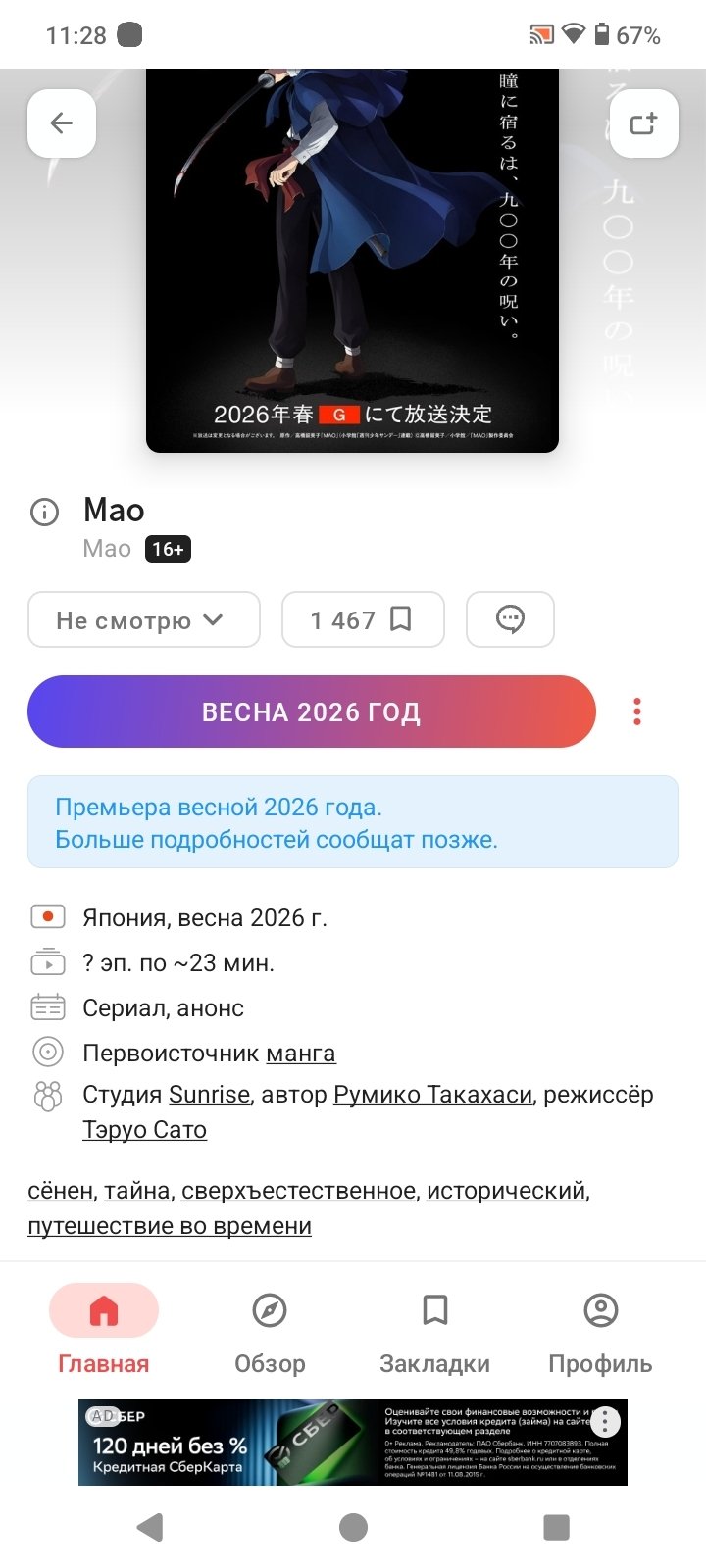This screenshot has height=1568, width=706.
Task: Select the сверхъестественное genre tag
Action: (x=298, y=1191)
